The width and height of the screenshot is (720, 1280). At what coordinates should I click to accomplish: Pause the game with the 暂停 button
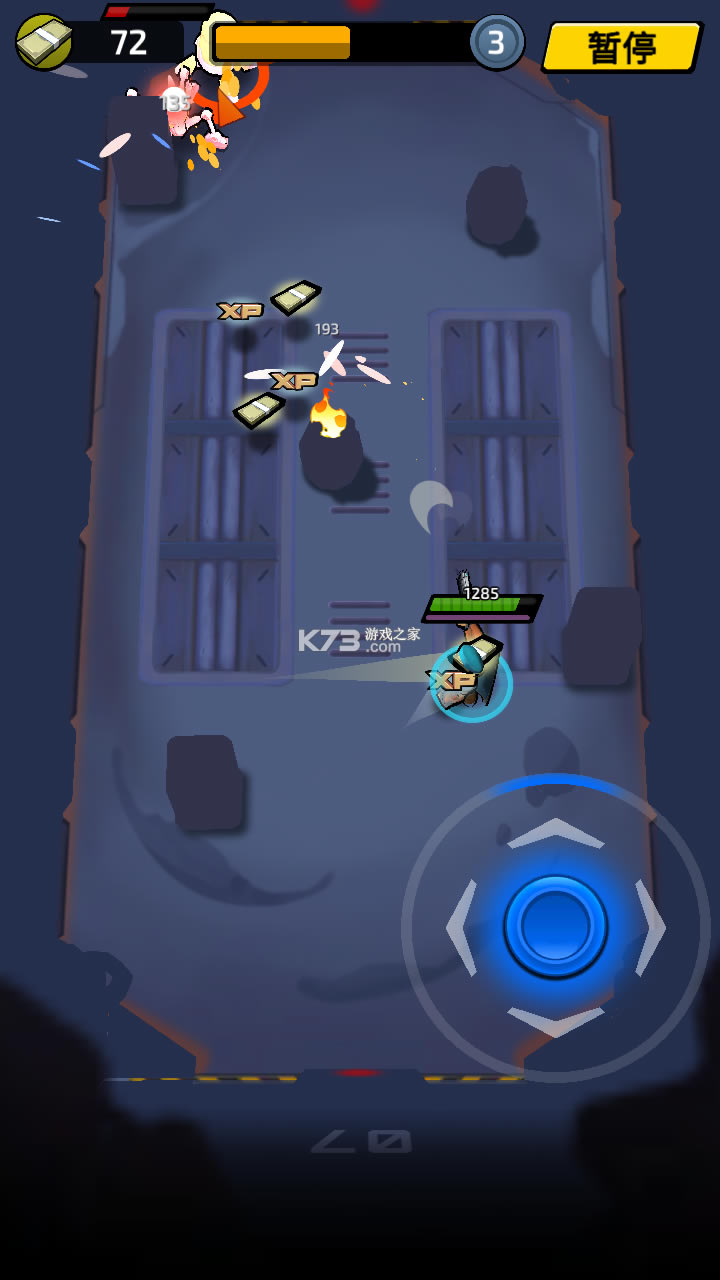[622, 46]
